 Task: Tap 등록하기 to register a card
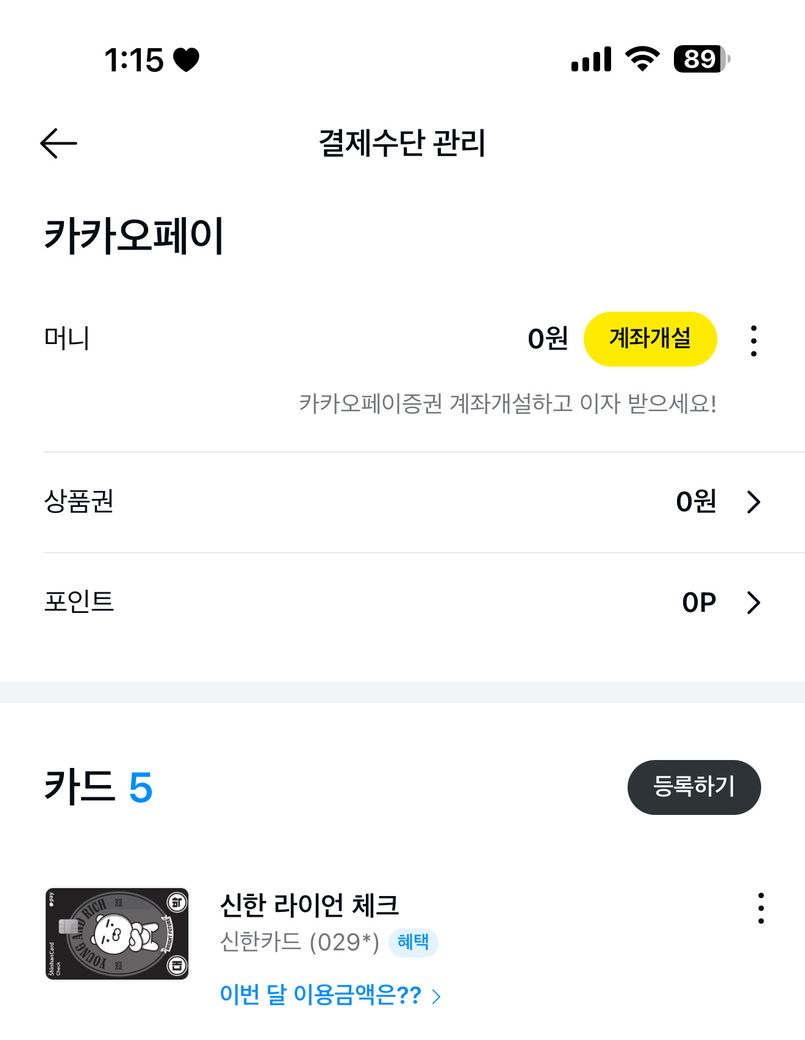[693, 787]
